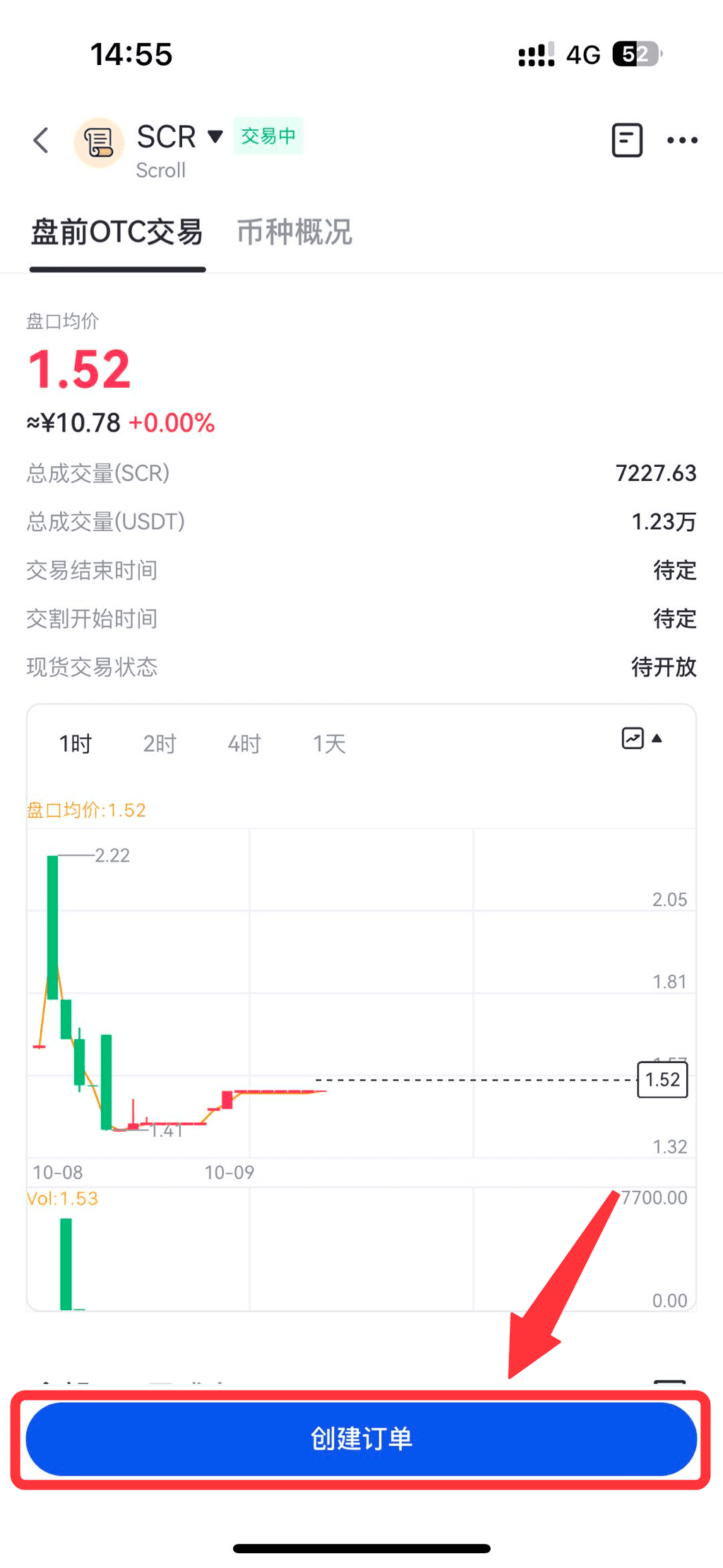723x1568 pixels.
Task: Select the 盘前OTC交易 tab
Action: pos(117,232)
